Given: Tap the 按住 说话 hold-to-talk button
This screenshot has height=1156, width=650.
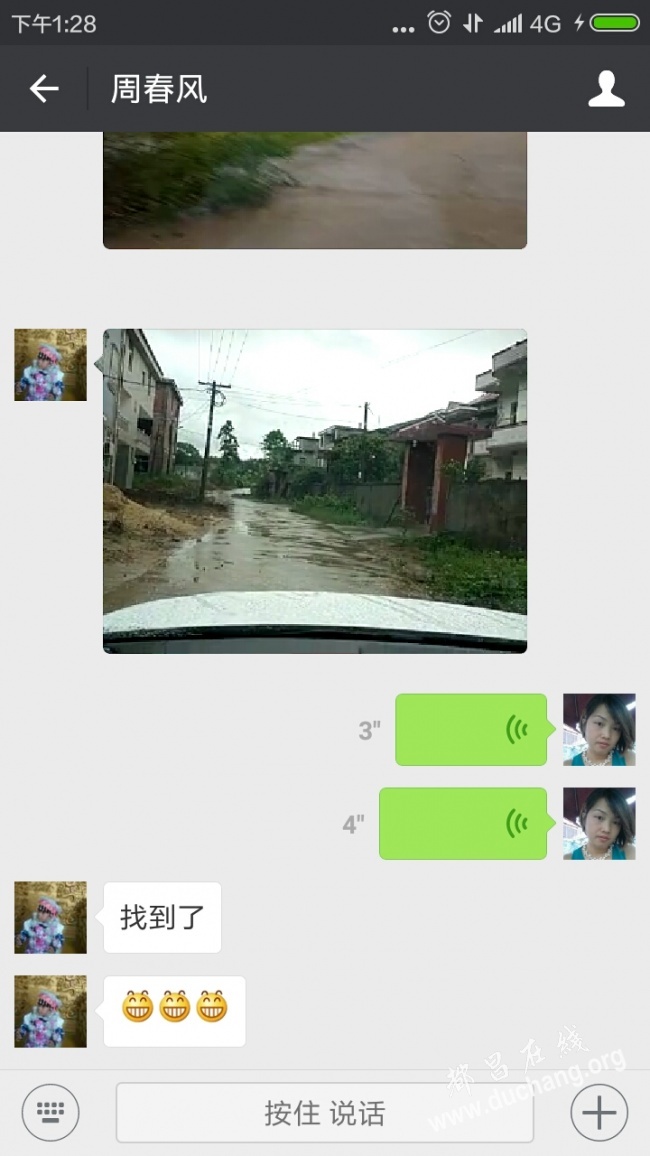Looking at the screenshot, I should pos(324,1112).
